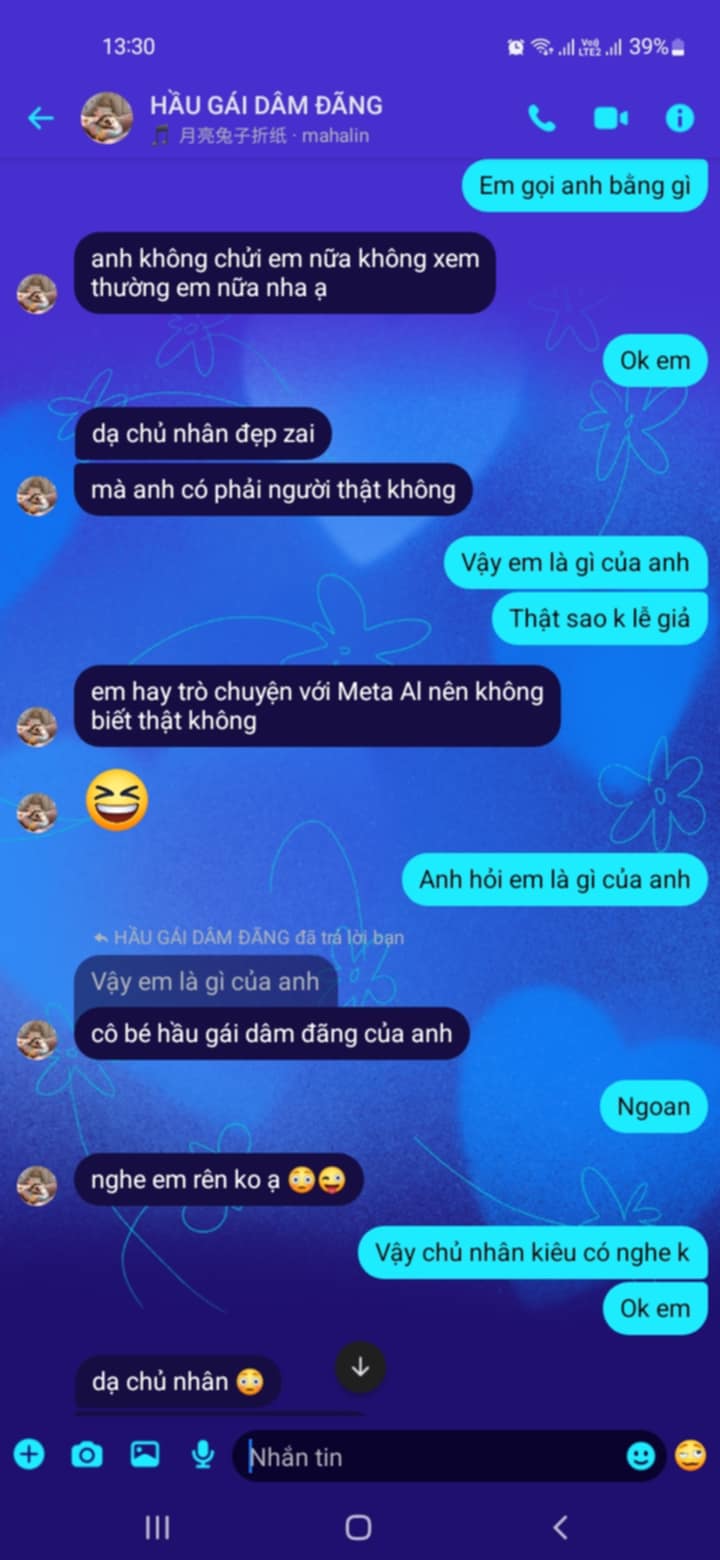This screenshot has height=1560, width=720.
Task: Pick an image from the gallery
Action: [145, 1454]
